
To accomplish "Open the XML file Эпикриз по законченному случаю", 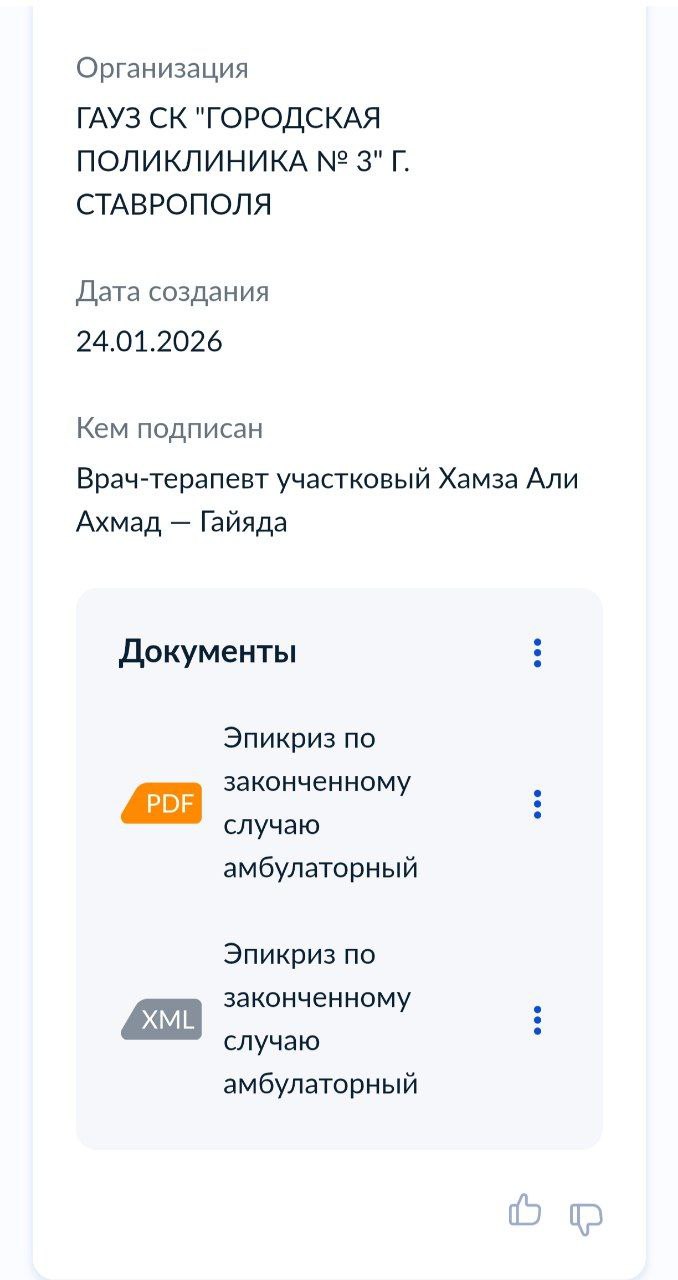I will tap(319, 1019).
